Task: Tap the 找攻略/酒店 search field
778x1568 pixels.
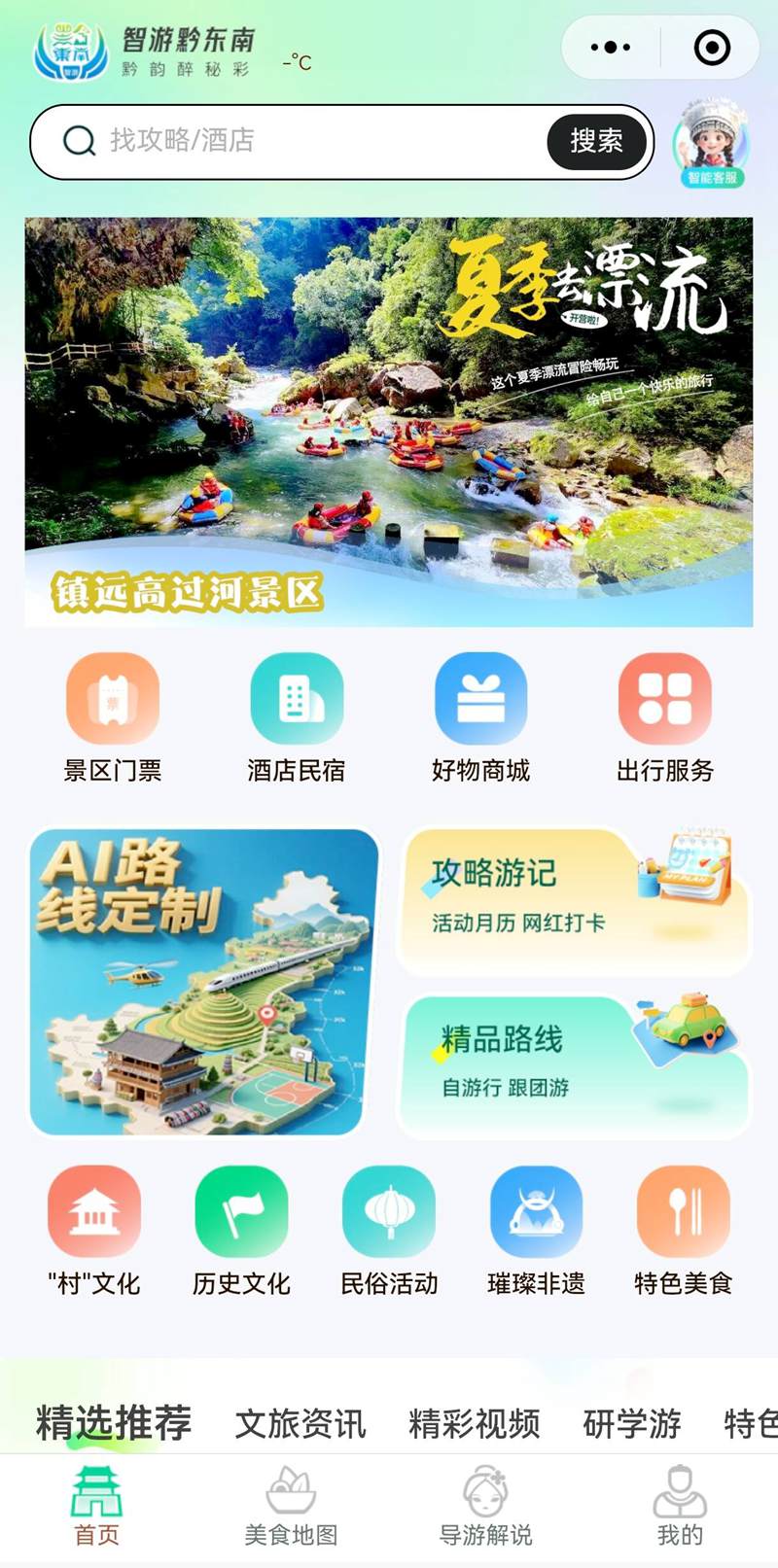Action: [x=301, y=141]
